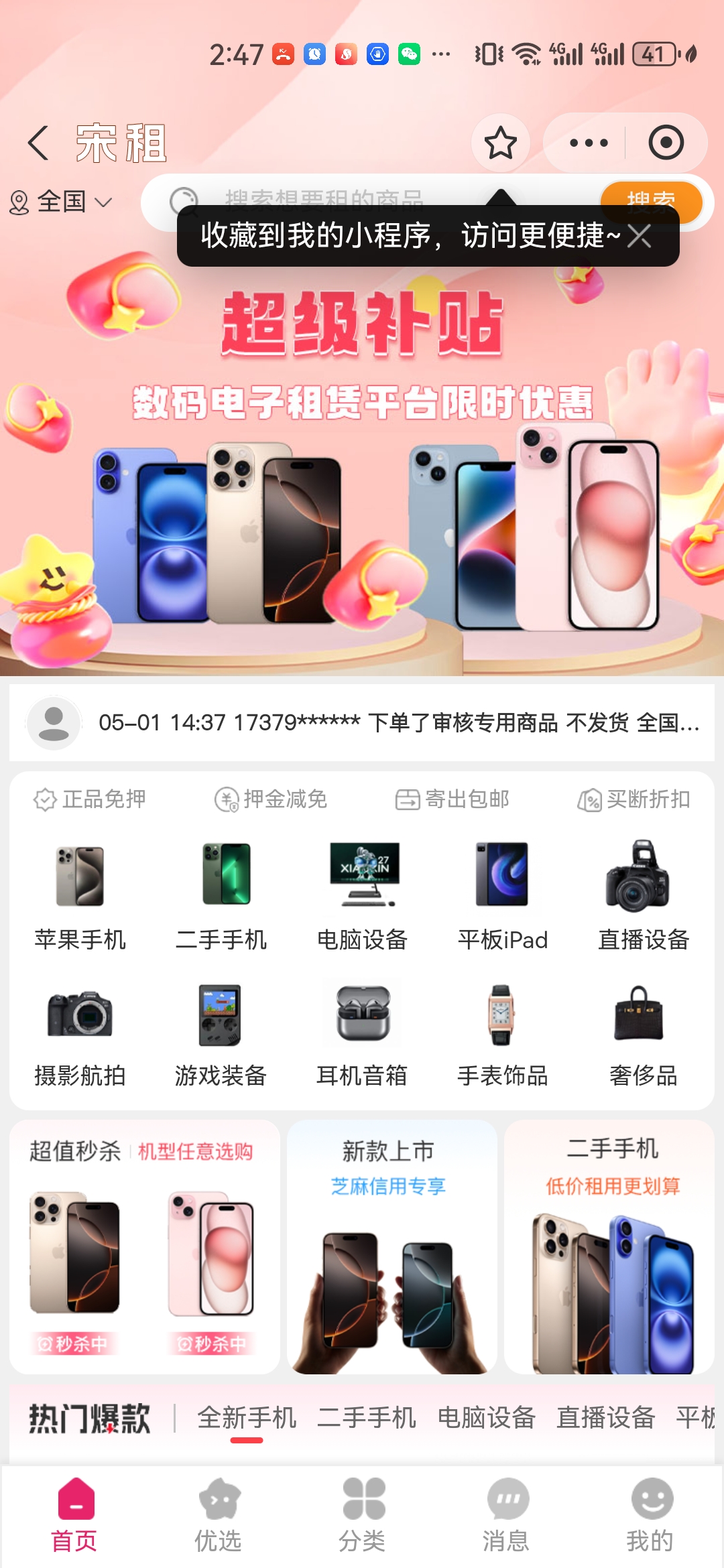The height and width of the screenshot is (1568, 724).
Task: Dismiss the 收藏到我的小程序 tooltip
Action: click(640, 236)
